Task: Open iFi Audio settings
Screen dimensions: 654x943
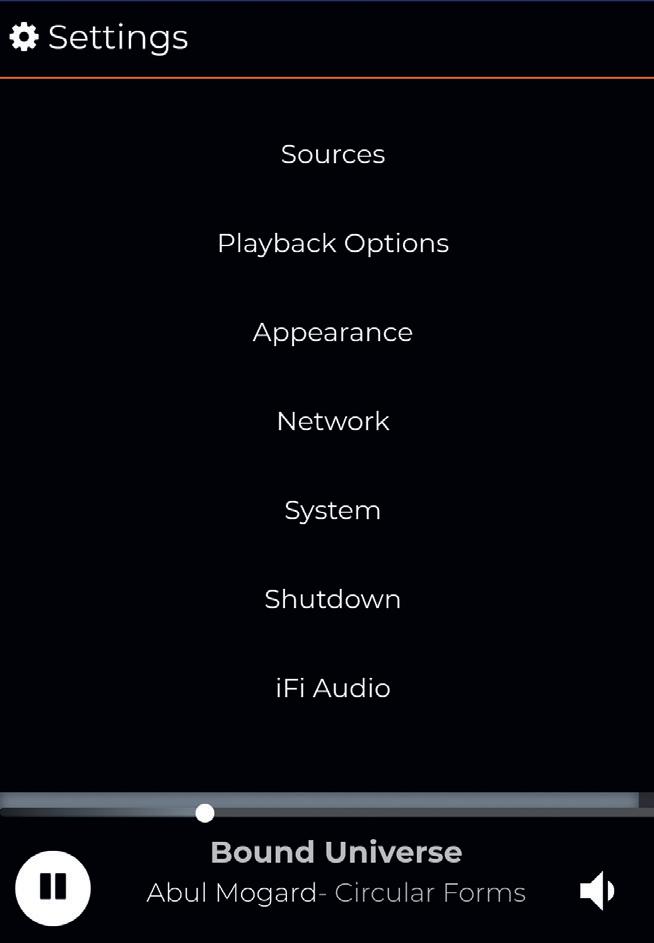Action: pos(333,688)
